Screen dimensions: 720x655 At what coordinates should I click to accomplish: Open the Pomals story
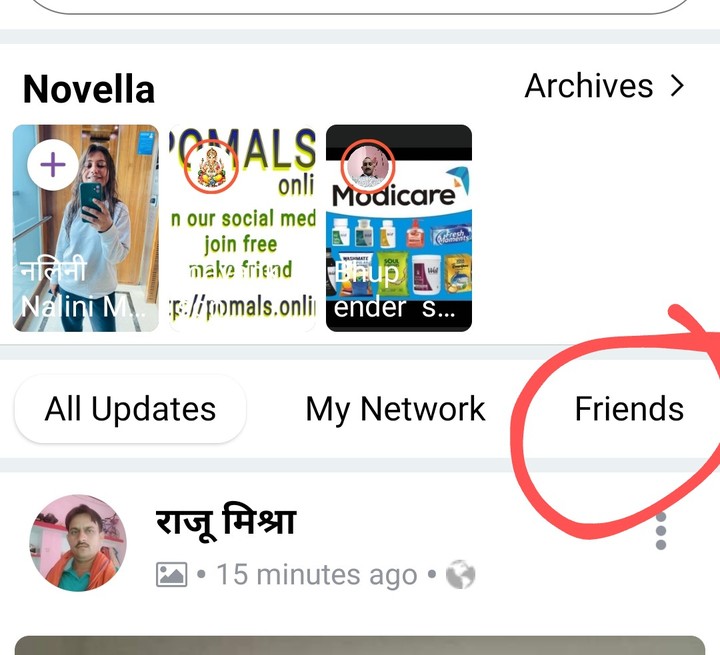pyautogui.click(x=242, y=228)
